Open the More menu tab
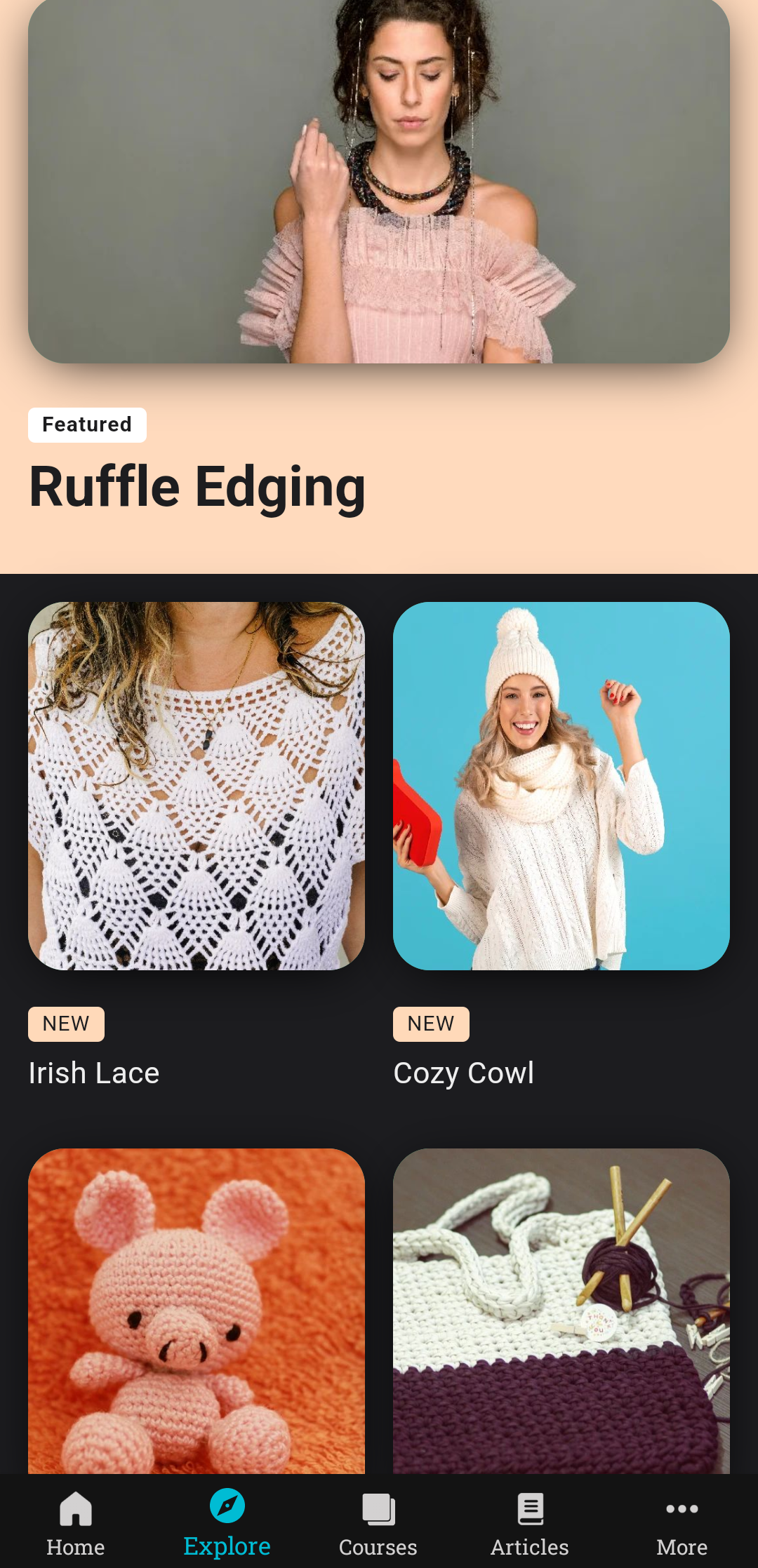This screenshot has width=758, height=1568. pos(681,1524)
